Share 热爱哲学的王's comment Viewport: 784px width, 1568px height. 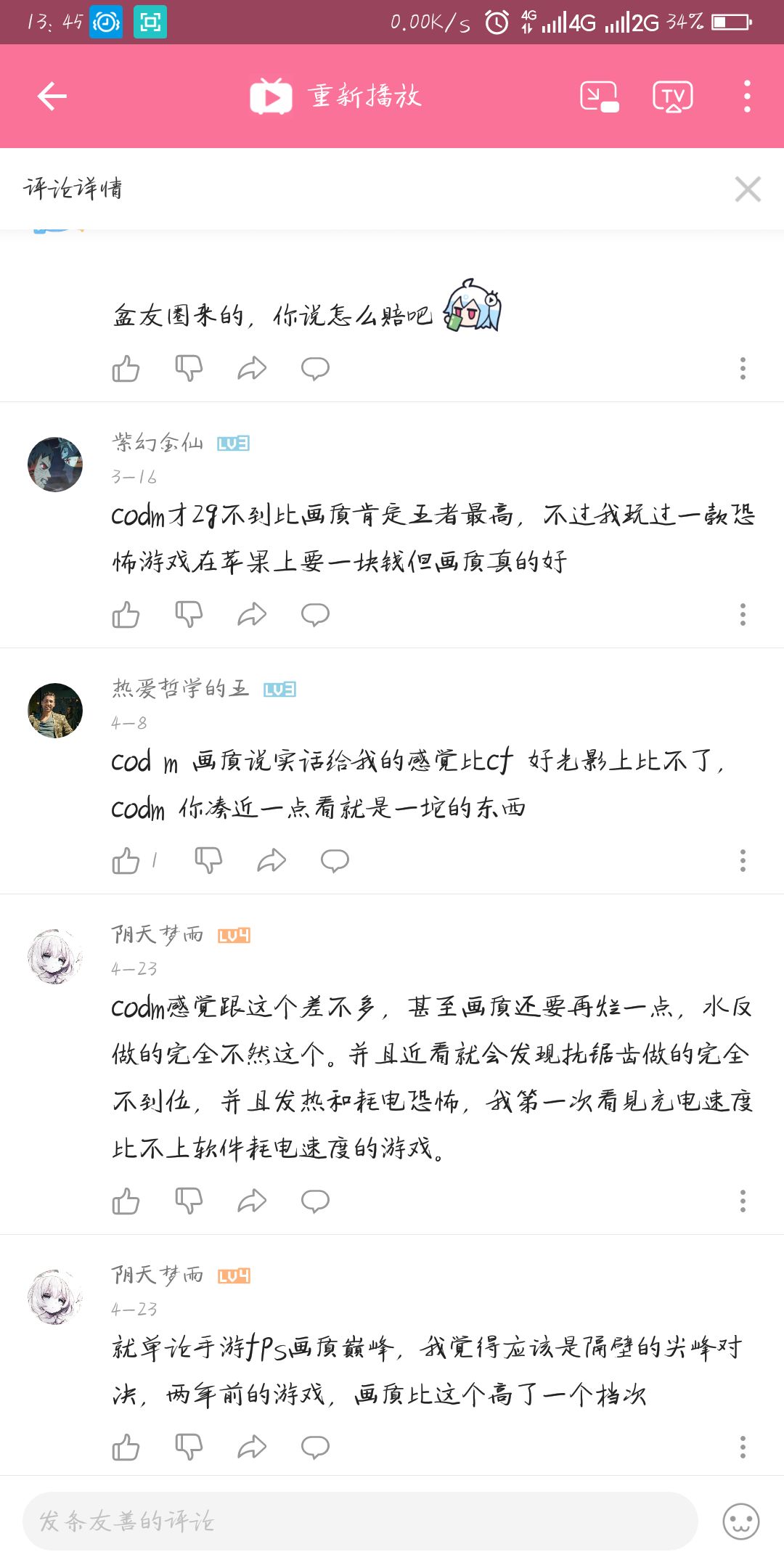point(271,861)
